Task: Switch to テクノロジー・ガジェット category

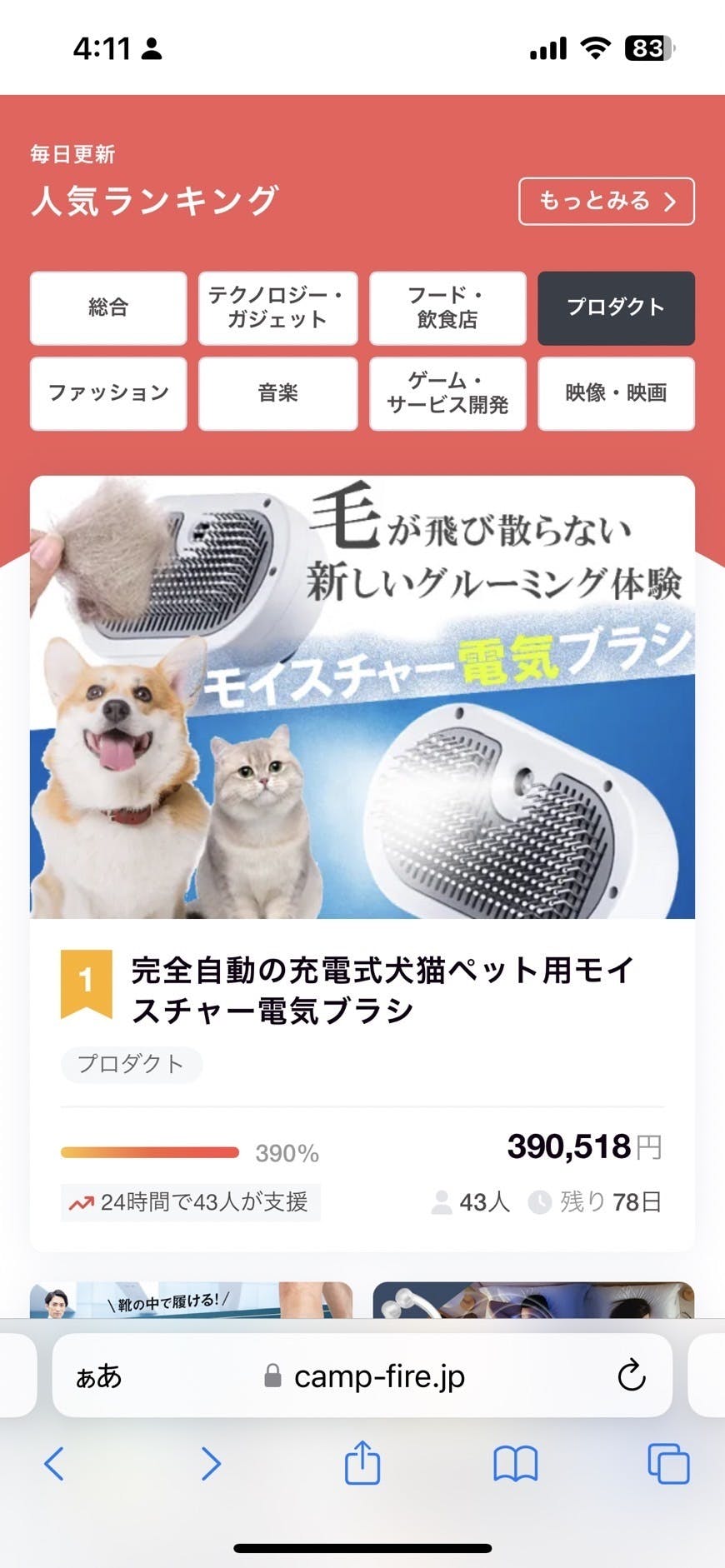Action: [x=277, y=307]
